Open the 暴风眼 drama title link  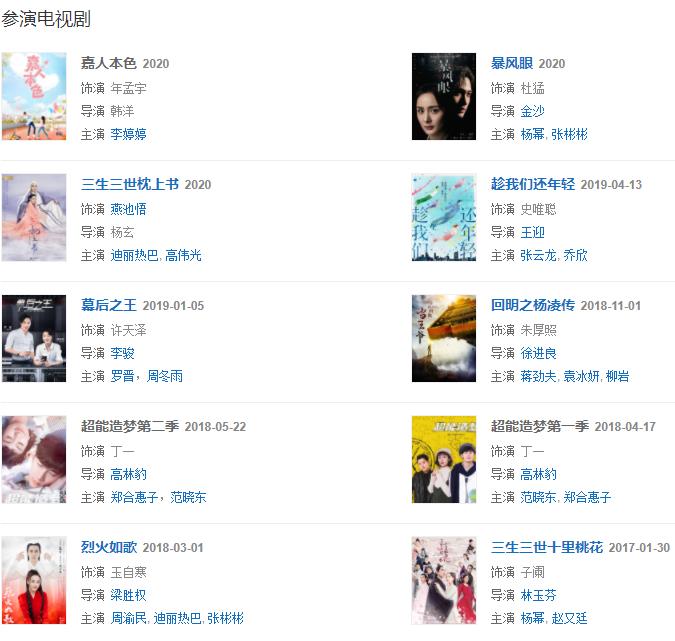tap(512, 63)
